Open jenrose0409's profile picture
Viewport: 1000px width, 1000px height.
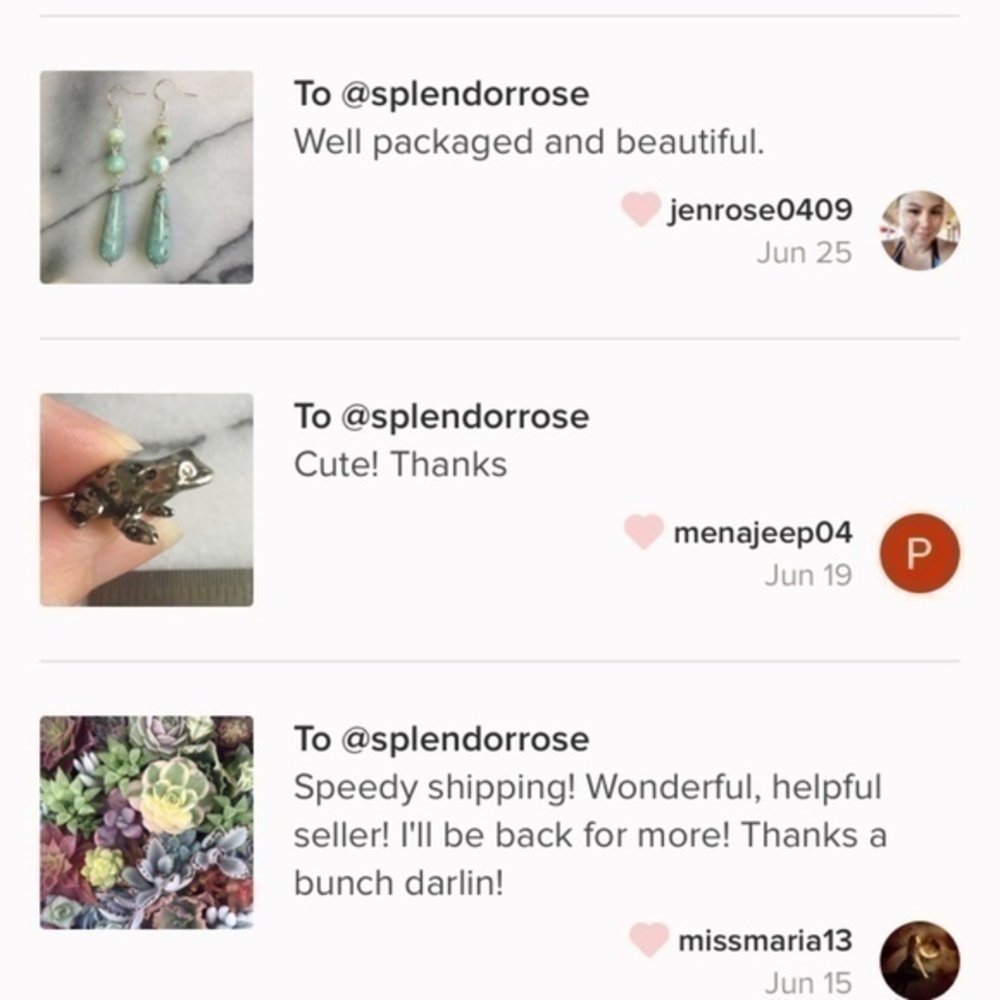[919, 230]
